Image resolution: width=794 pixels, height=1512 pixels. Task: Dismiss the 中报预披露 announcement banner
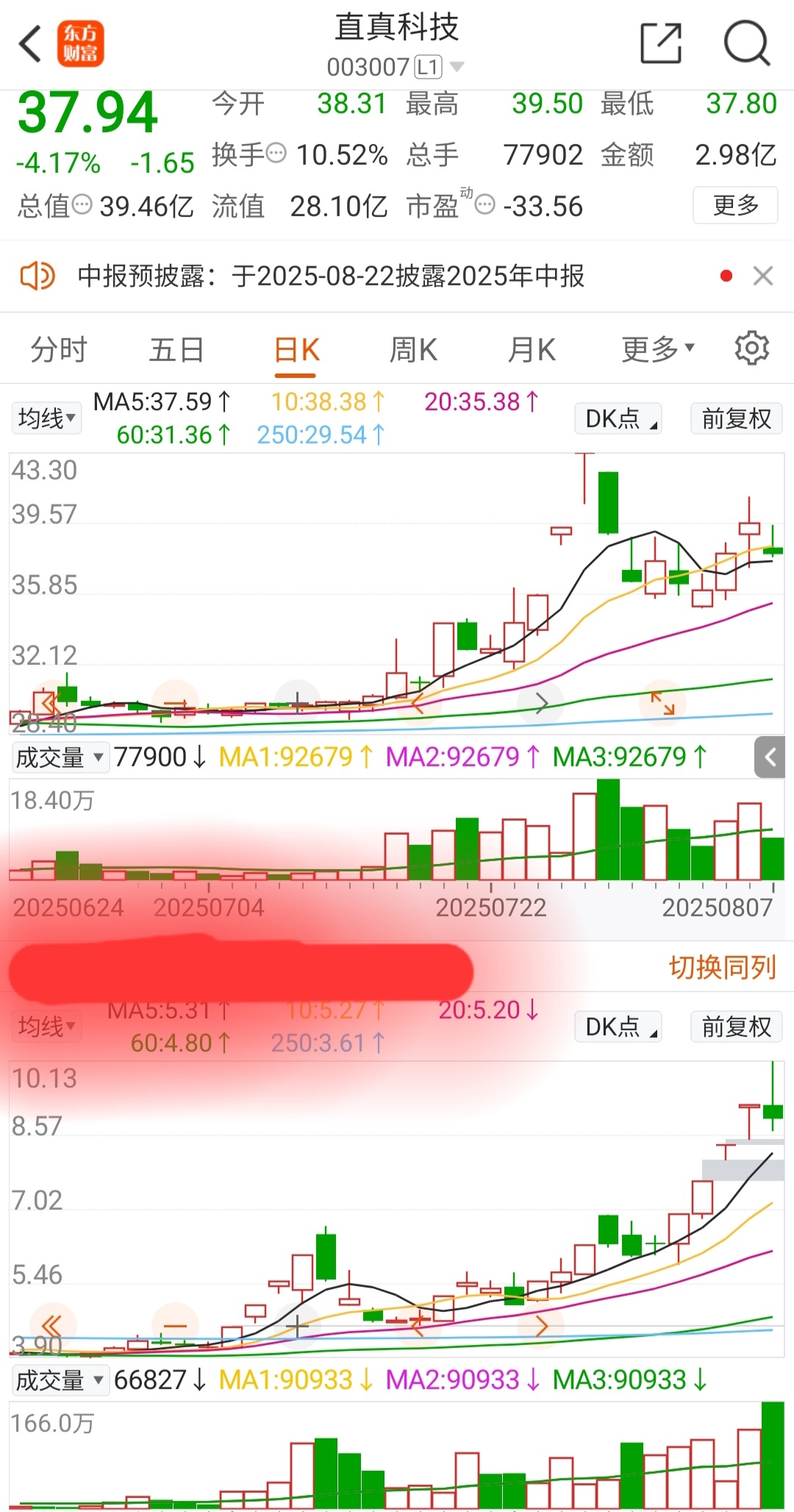[x=763, y=276]
